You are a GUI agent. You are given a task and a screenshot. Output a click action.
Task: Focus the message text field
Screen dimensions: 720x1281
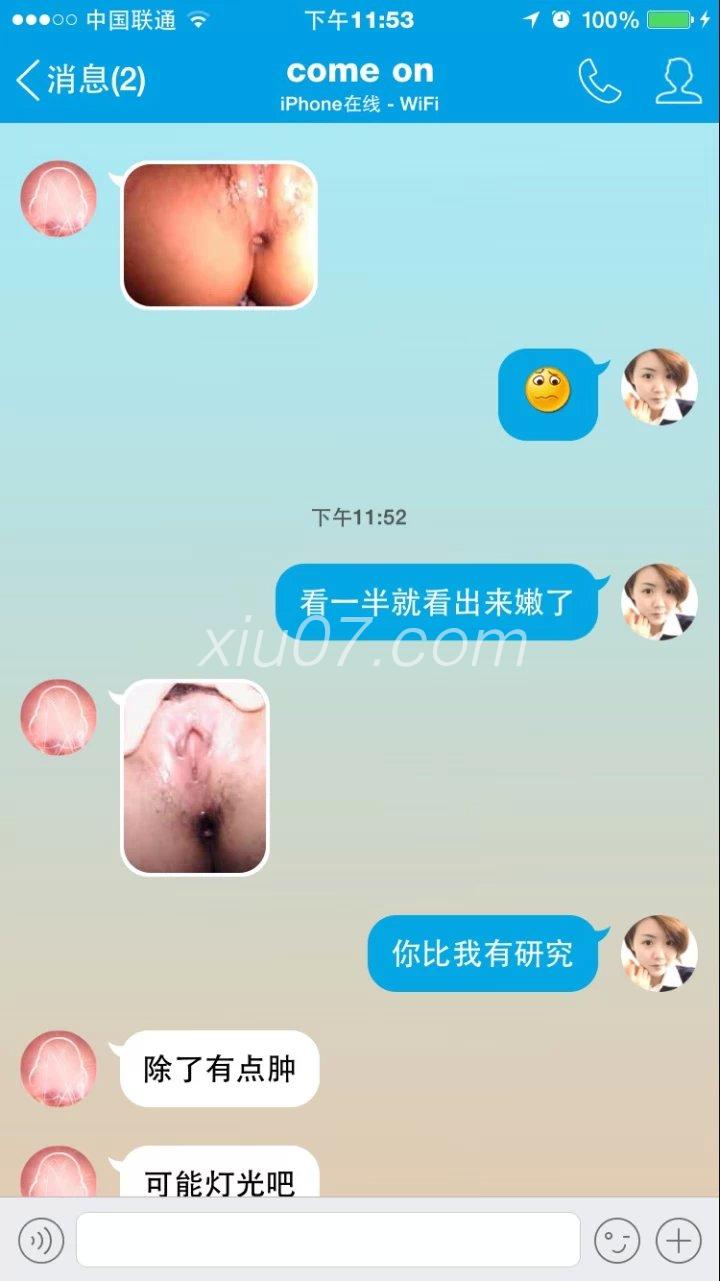(x=328, y=1240)
